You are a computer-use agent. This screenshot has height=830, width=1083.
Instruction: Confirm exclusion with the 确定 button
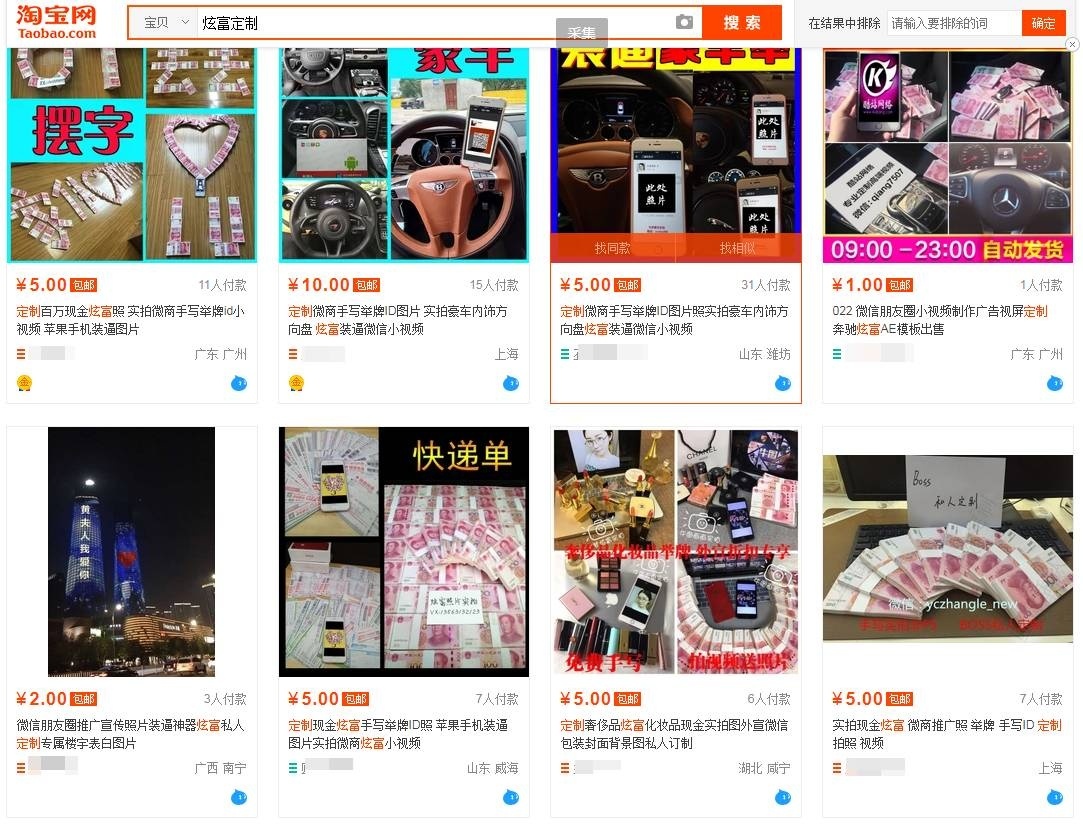coord(1043,23)
